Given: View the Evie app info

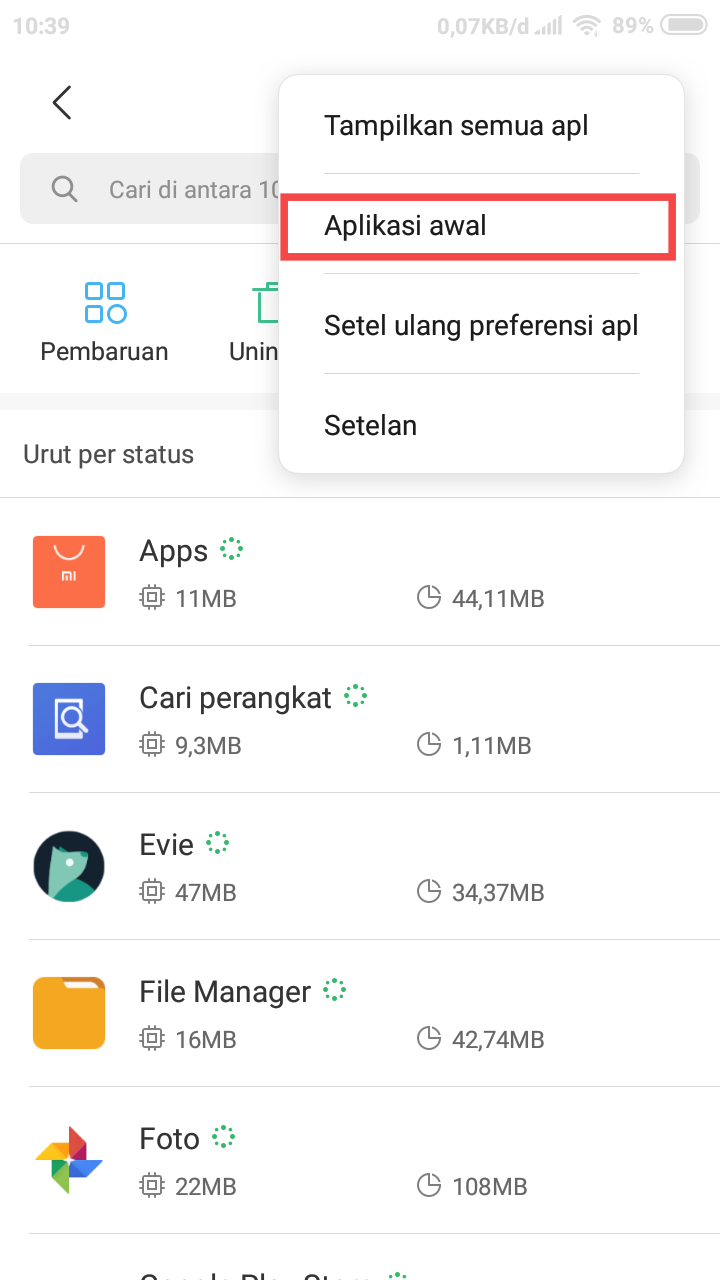Looking at the screenshot, I should point(360,866).
